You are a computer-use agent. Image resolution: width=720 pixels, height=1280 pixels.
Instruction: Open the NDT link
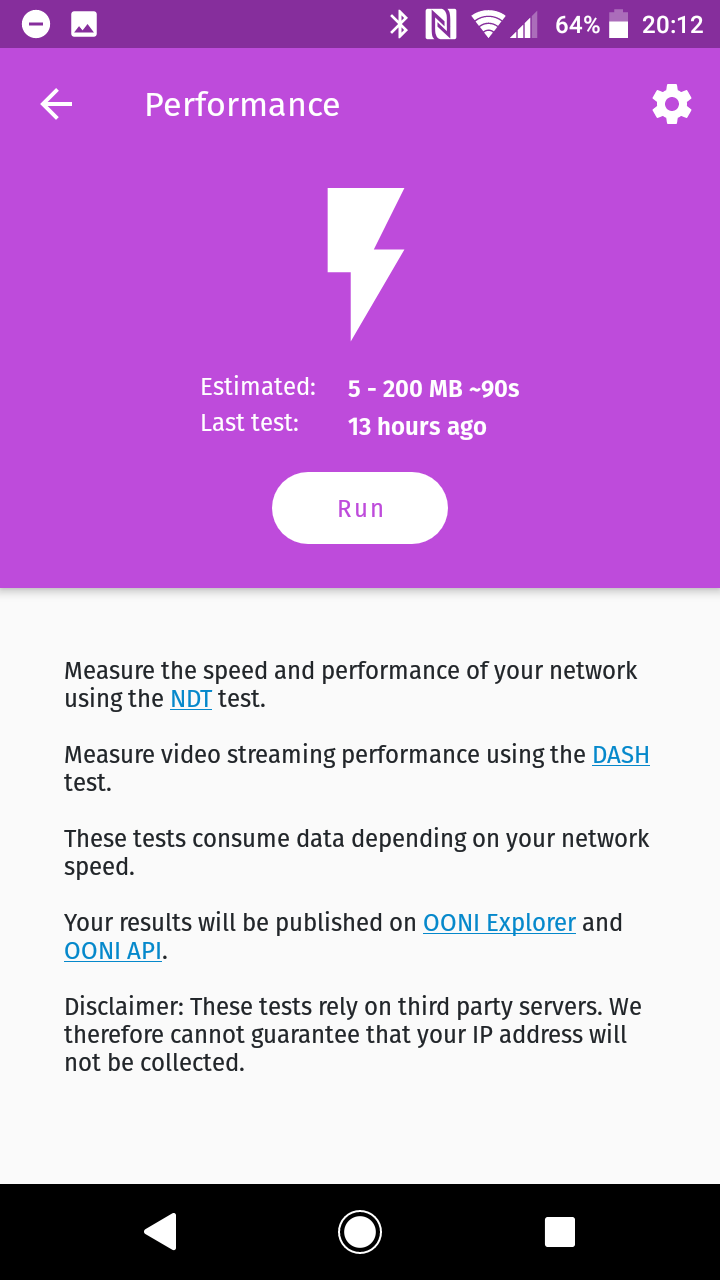191,698
